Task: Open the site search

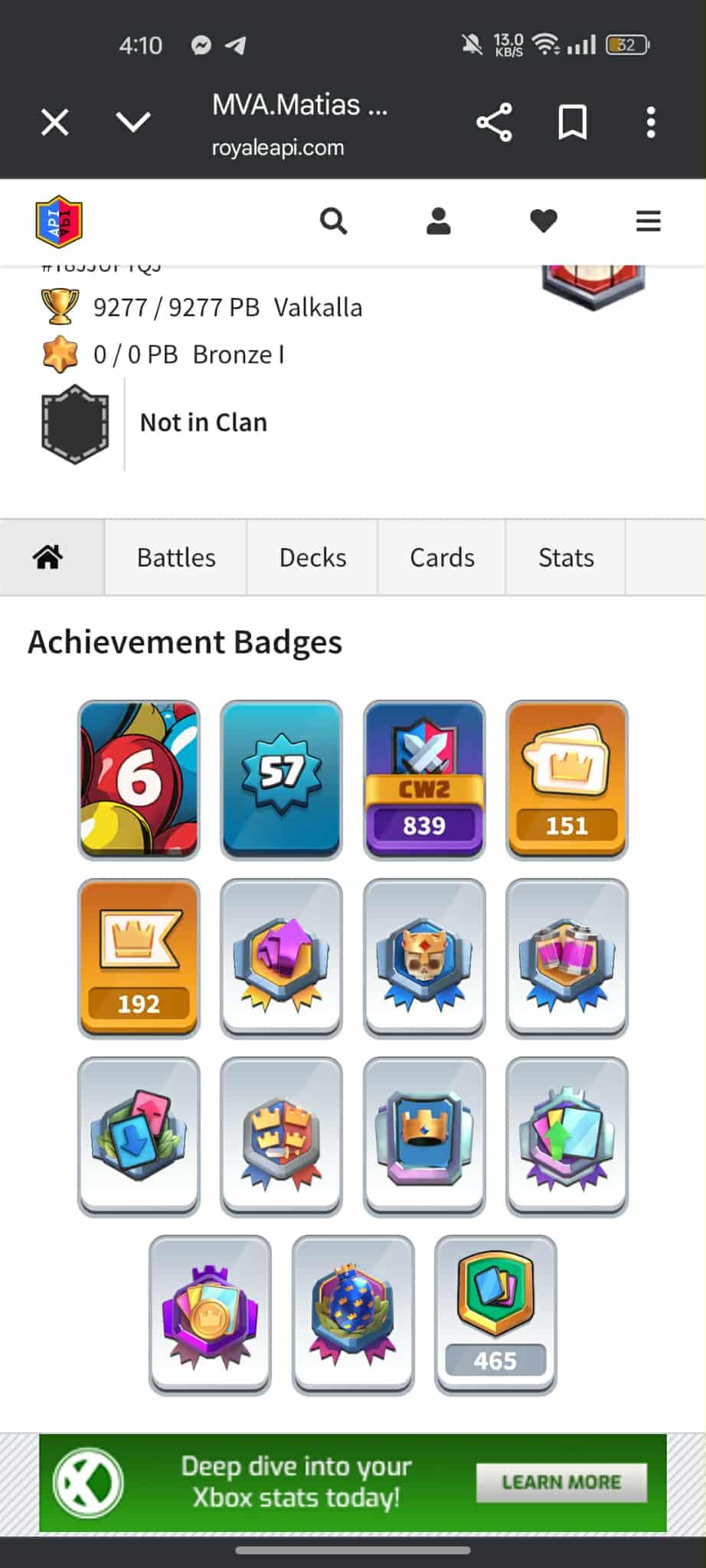Action: tap(333, 222)
